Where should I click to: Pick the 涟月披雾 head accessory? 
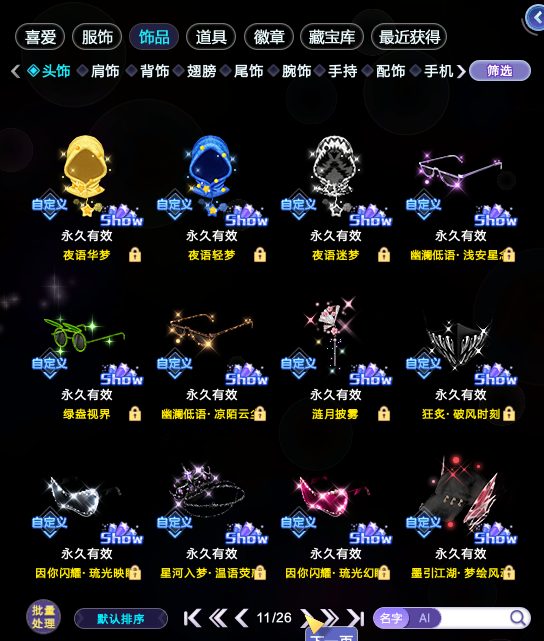[x=336, y=360]
